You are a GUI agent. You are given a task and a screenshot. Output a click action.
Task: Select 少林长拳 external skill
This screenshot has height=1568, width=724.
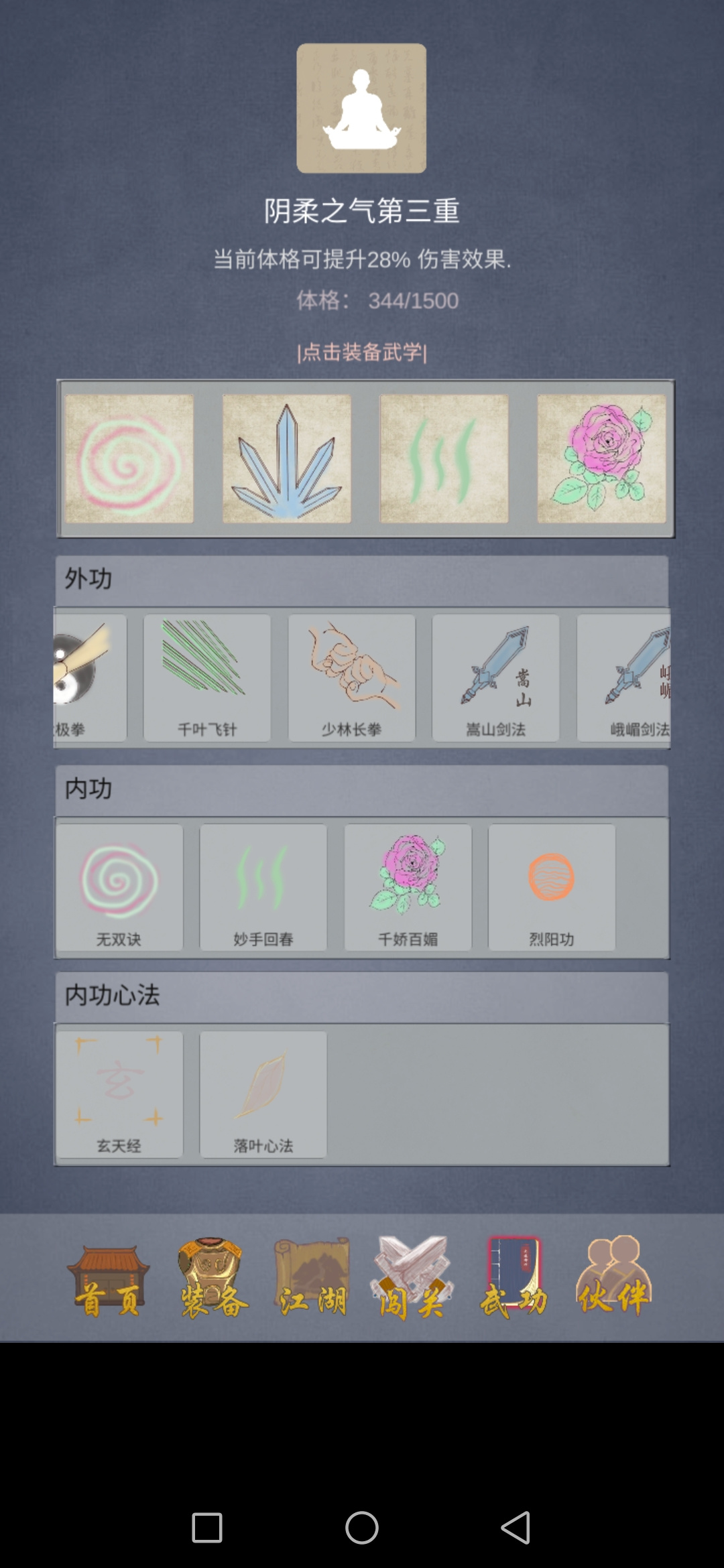(351, 678)
